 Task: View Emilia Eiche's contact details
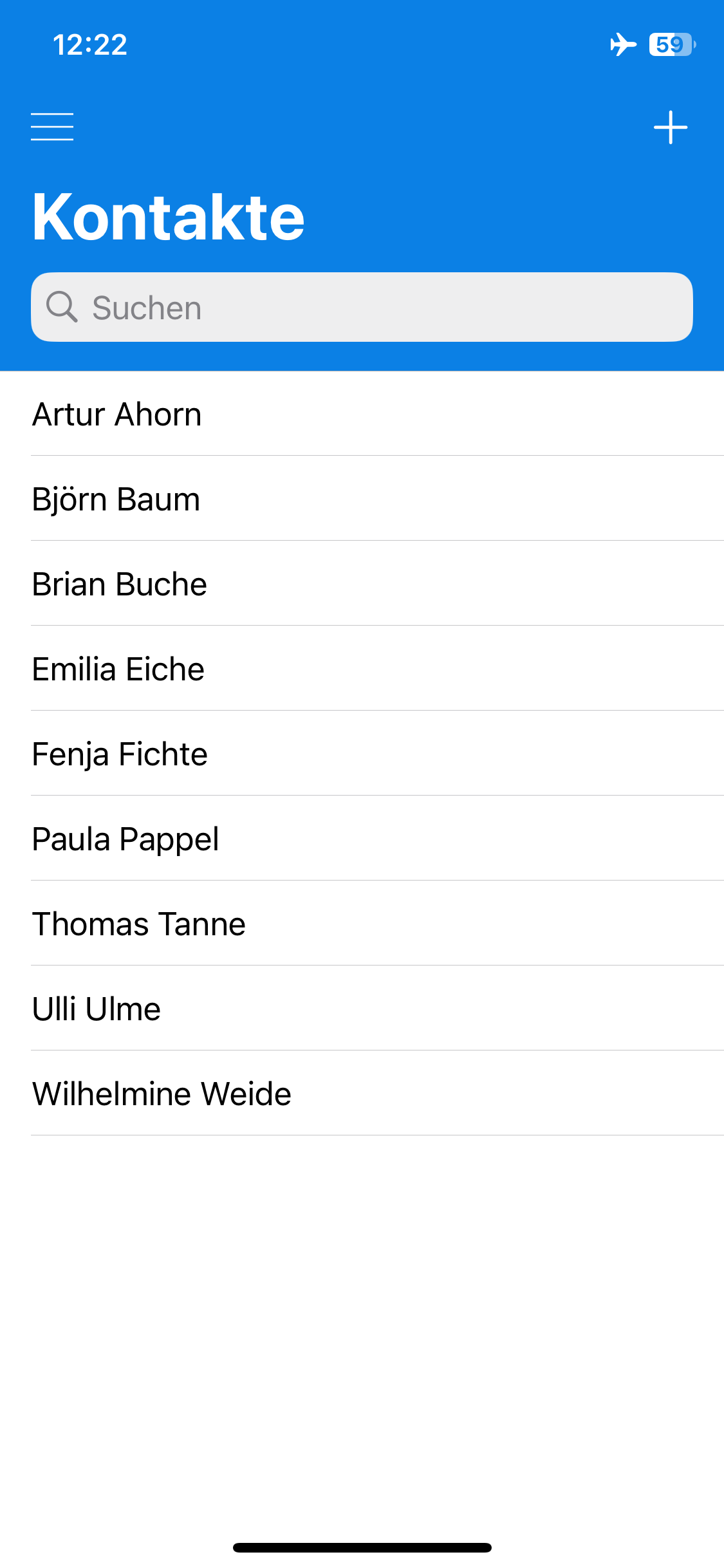pyautogui.click(x=362, y=669)
